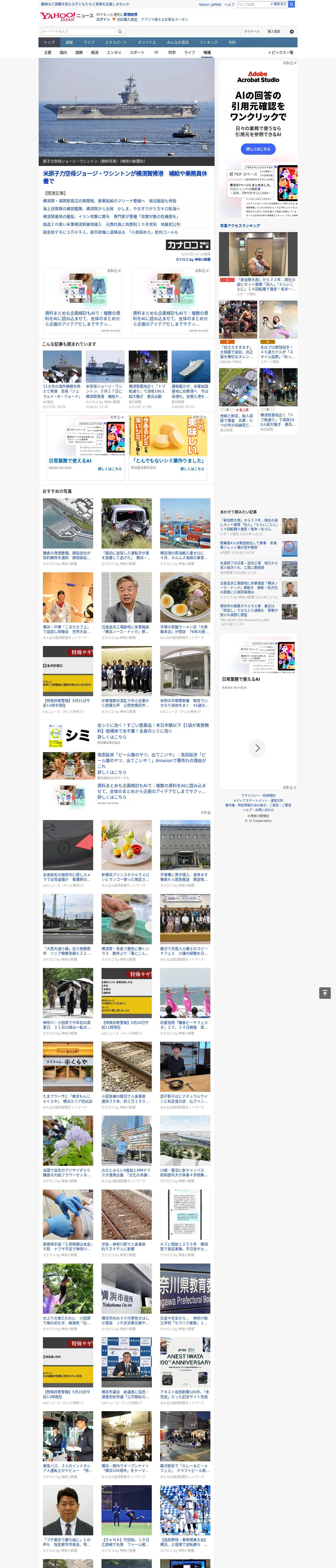Screen dimensions: 336x1568
Task: Open マイページ link
Action: 252,32
